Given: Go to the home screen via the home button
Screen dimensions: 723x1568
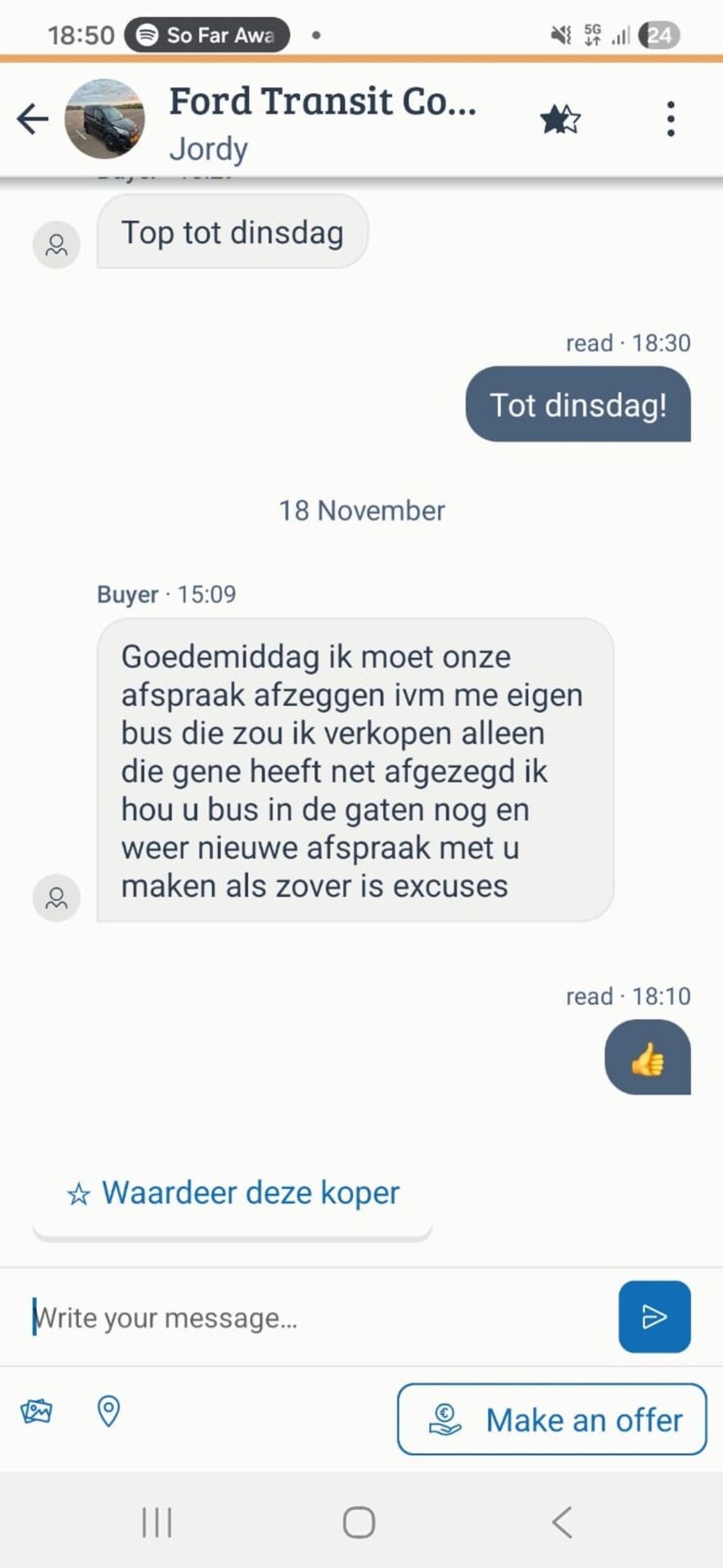Looking at the screenshot, I should pos(359,1522).
